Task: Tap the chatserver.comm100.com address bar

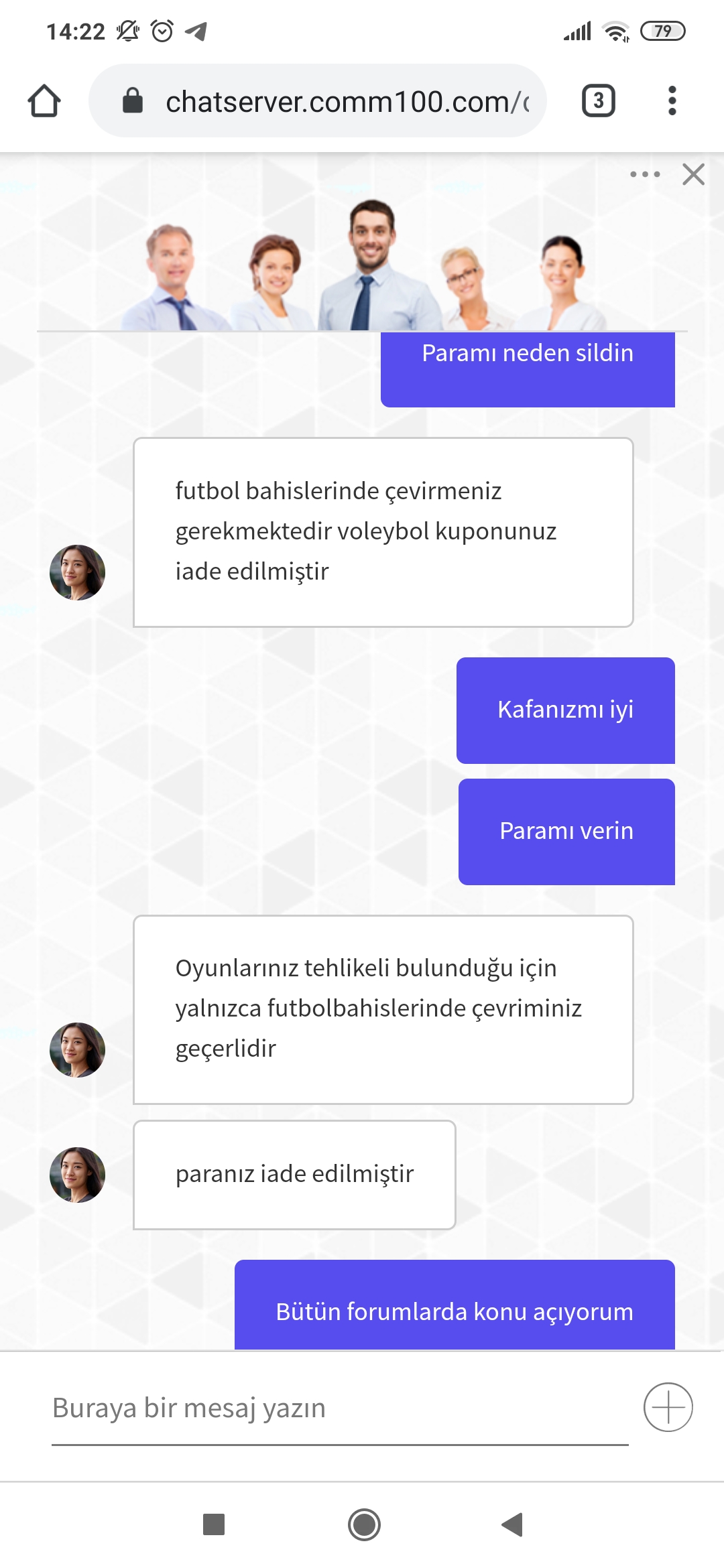Action: [x=318, y=101]
